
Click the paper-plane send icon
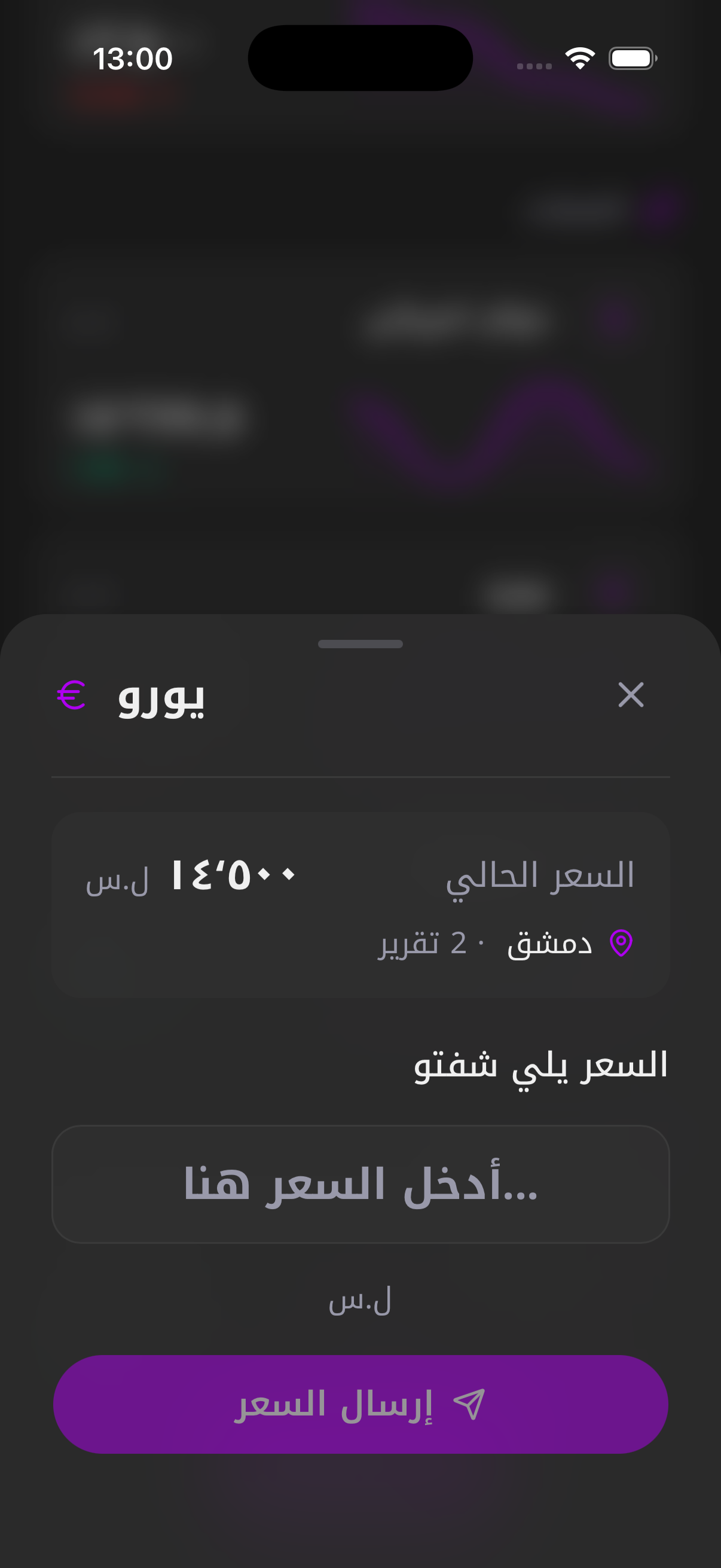[472, 1404]
